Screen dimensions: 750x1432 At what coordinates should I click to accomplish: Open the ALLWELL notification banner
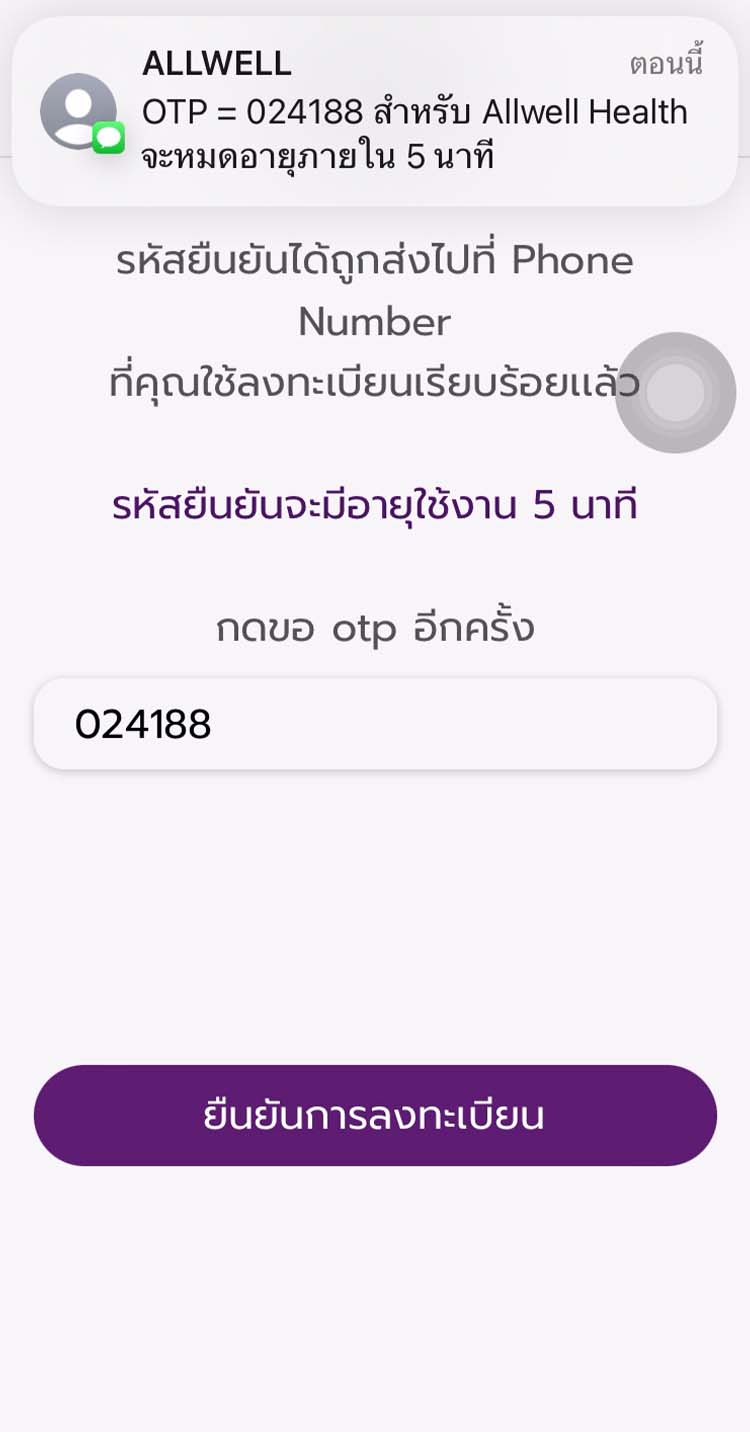(x=375, y=110)
